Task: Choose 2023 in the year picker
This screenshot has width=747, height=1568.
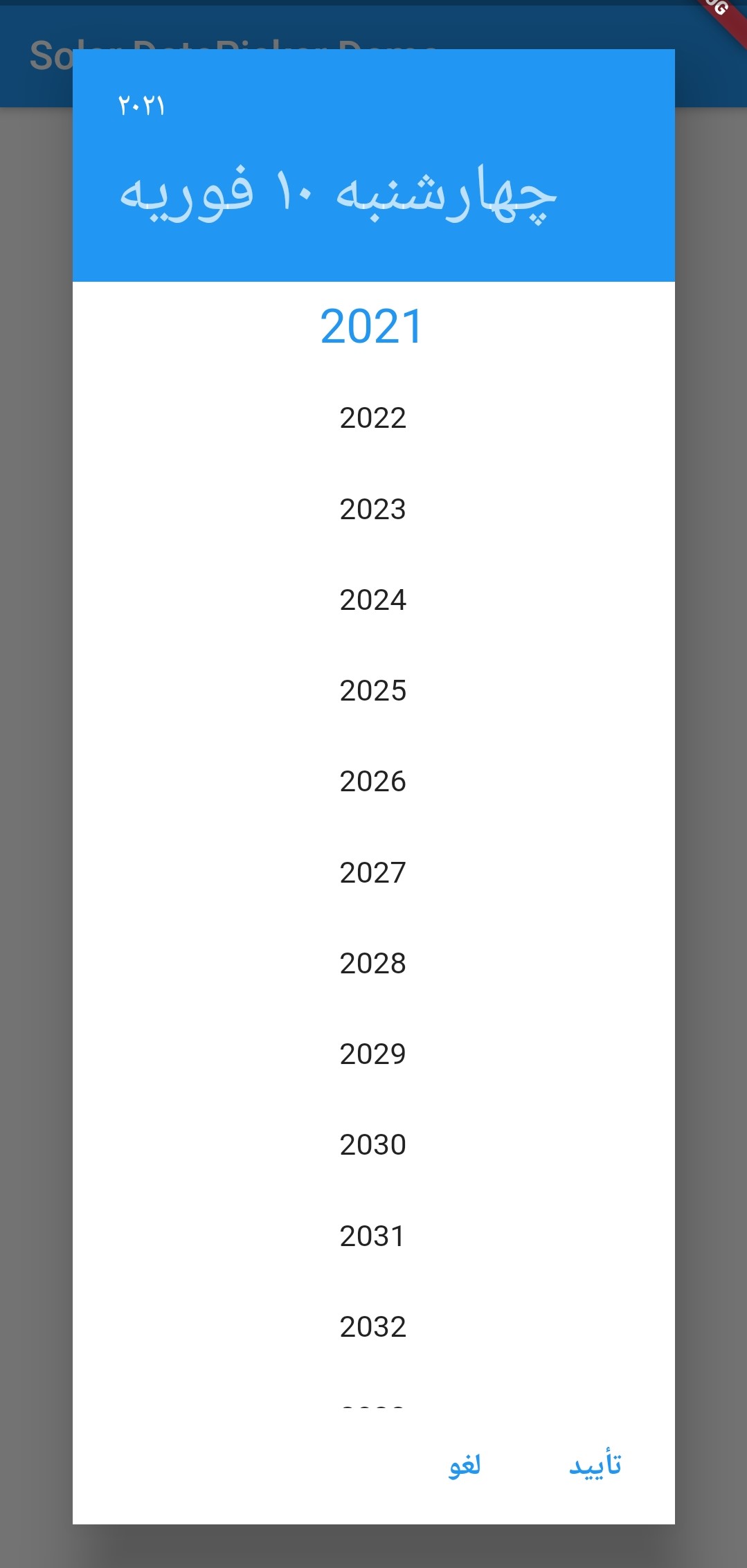Action: (372, 510)
